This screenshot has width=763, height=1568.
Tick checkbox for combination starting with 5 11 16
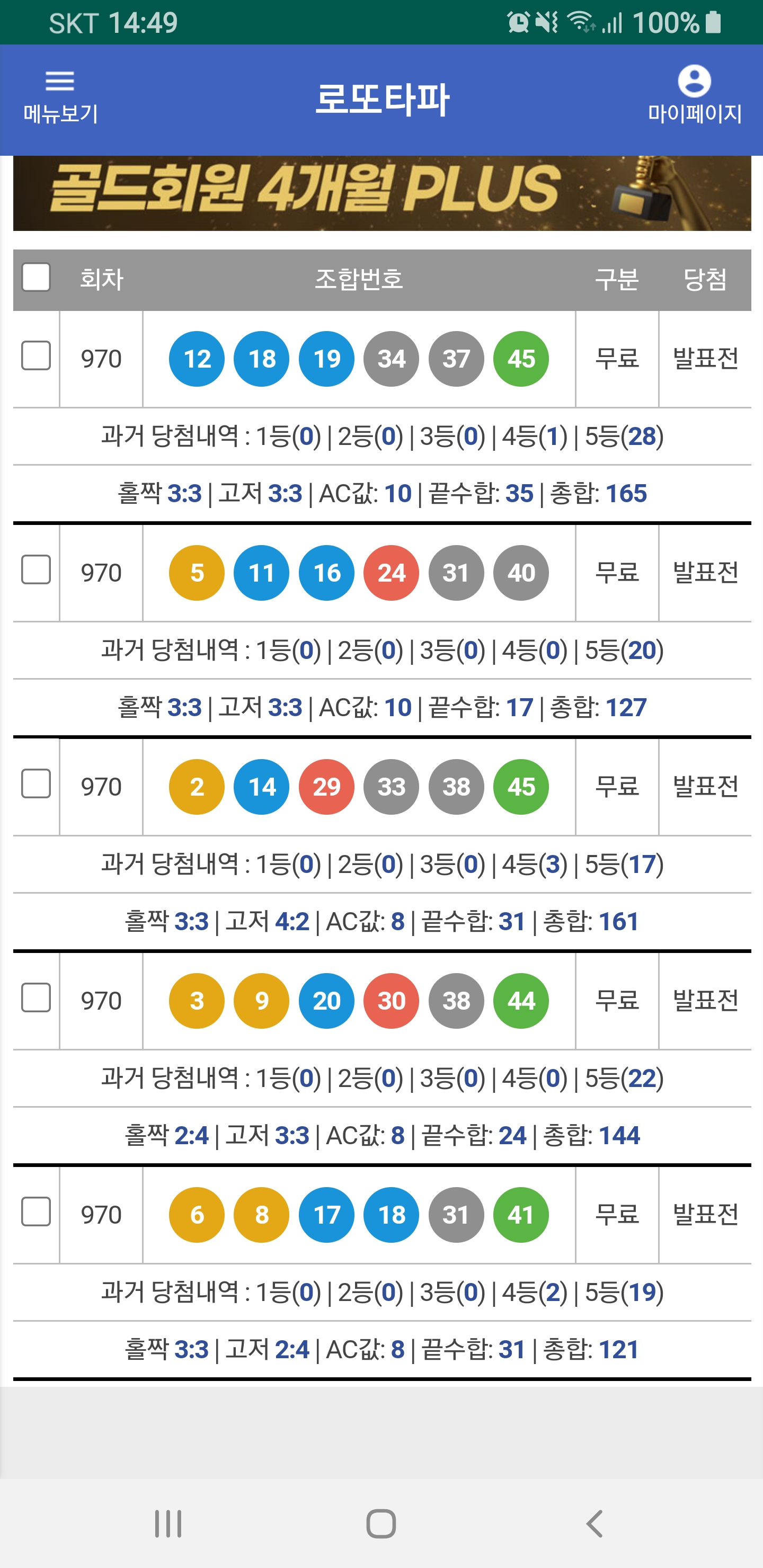36,570
